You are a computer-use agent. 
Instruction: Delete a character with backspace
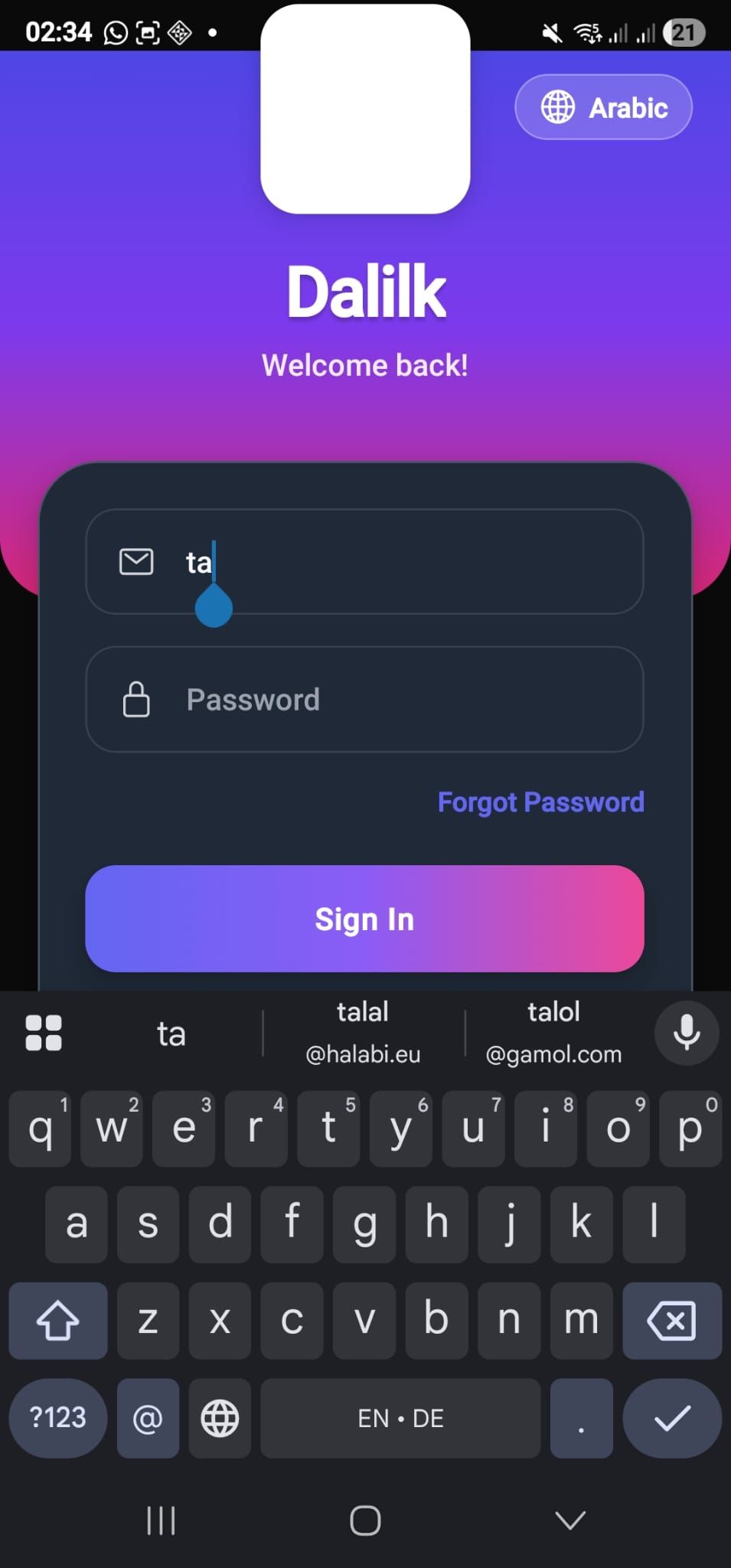pyautogui.click(x=671, y=1320)
